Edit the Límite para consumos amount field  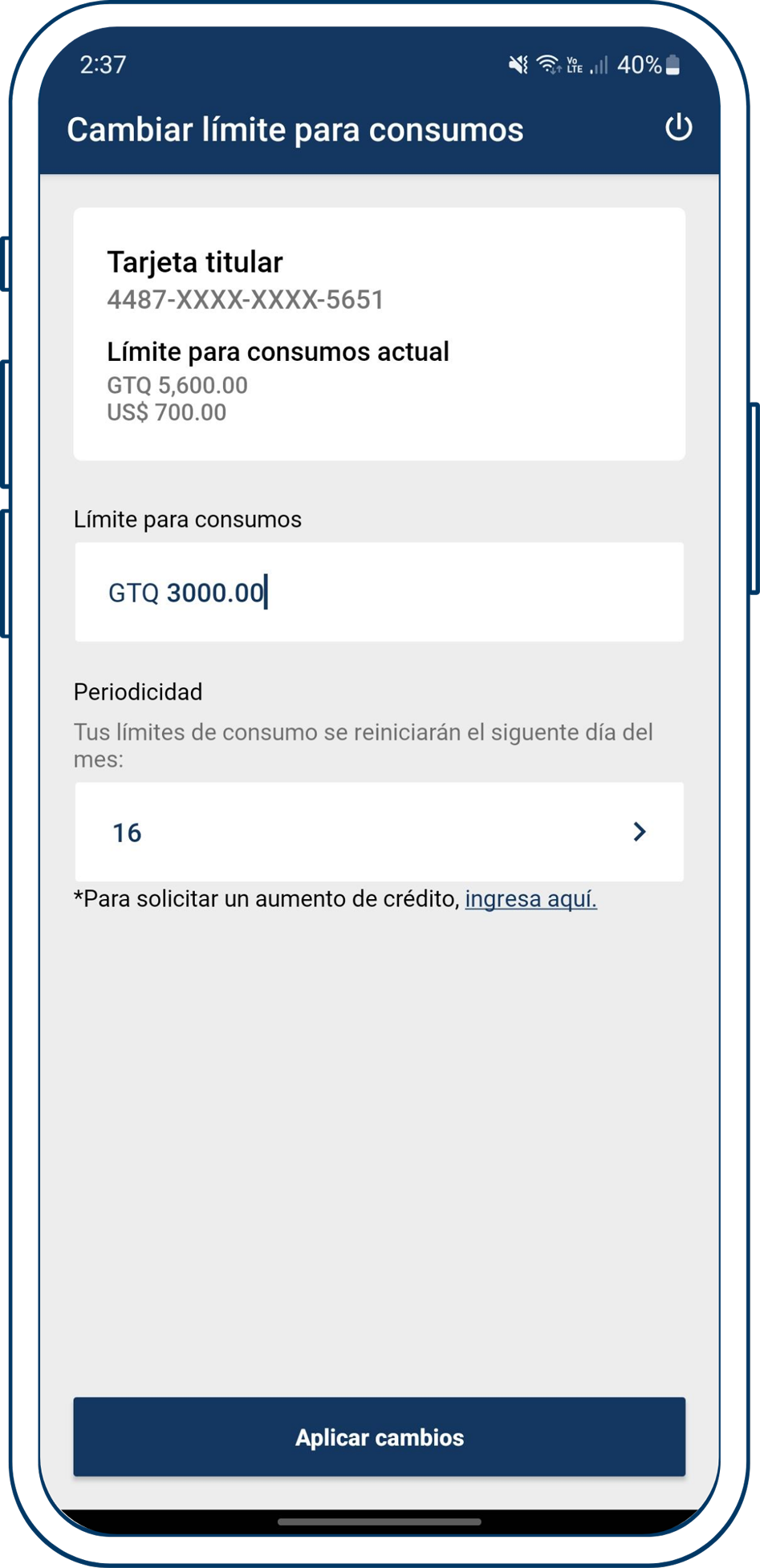(x=379, y=593)
